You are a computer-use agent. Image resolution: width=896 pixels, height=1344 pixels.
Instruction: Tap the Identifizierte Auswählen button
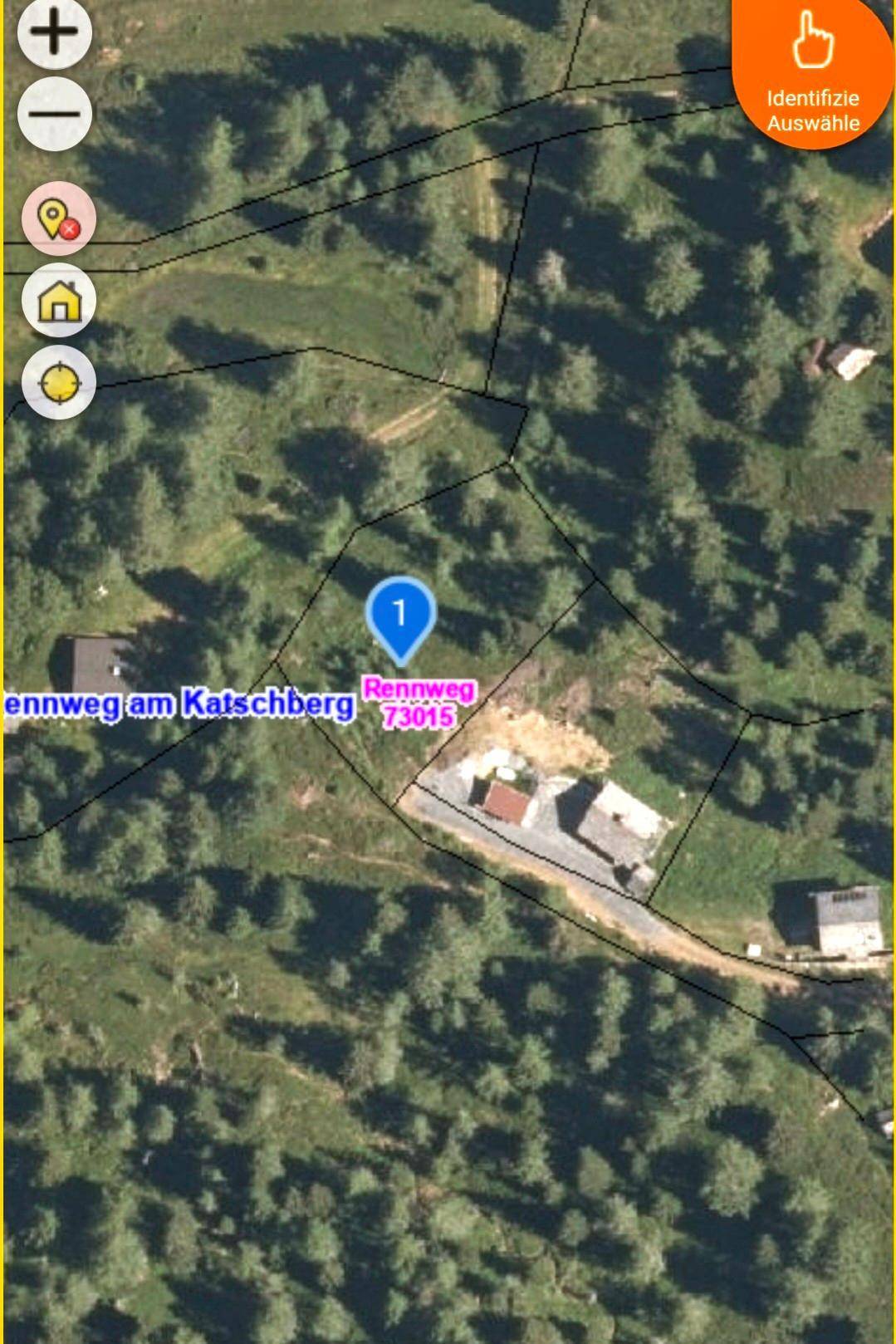[812, 73]
